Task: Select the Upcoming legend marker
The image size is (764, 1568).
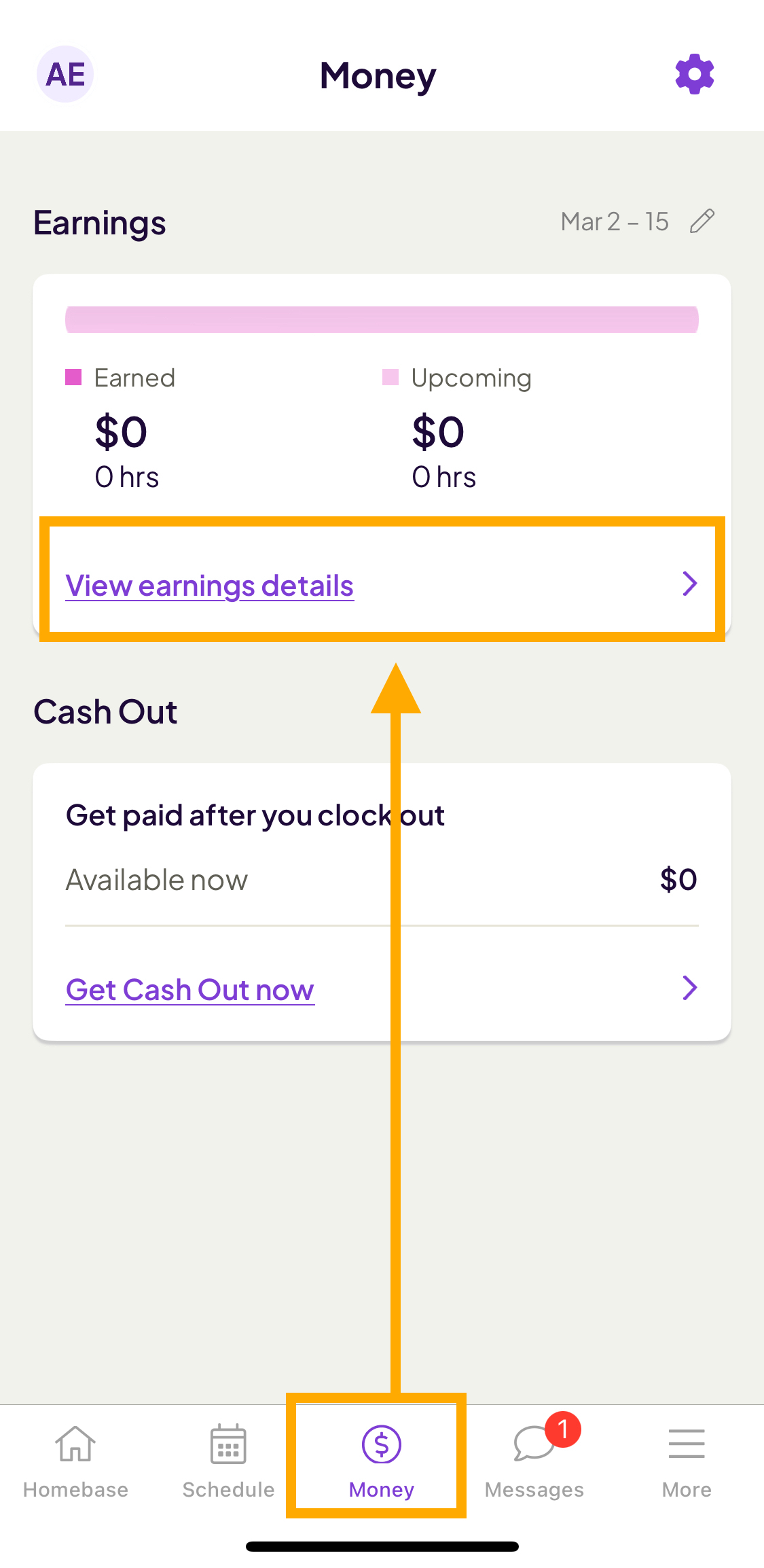Action: 392,376
